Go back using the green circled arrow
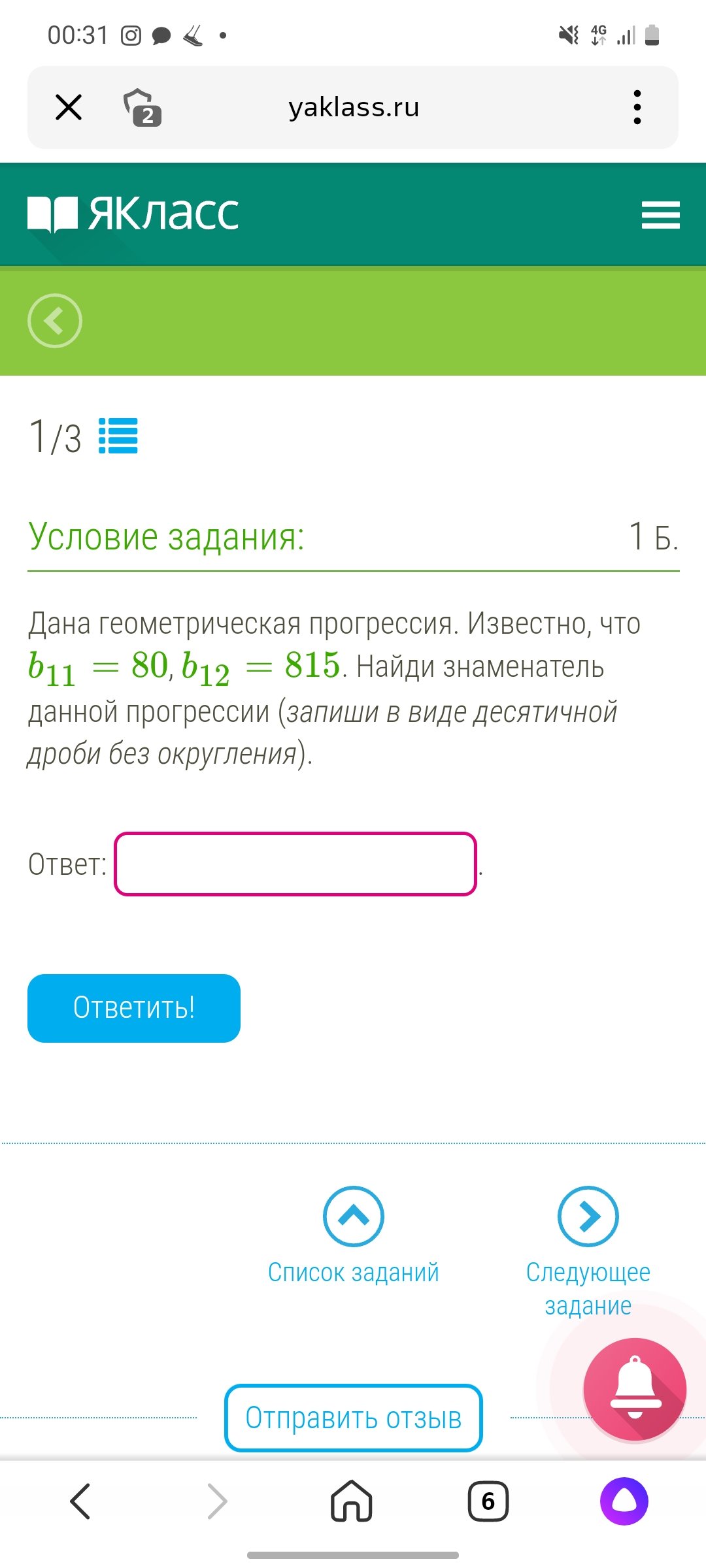706x1568 pixels. [55, 321]
